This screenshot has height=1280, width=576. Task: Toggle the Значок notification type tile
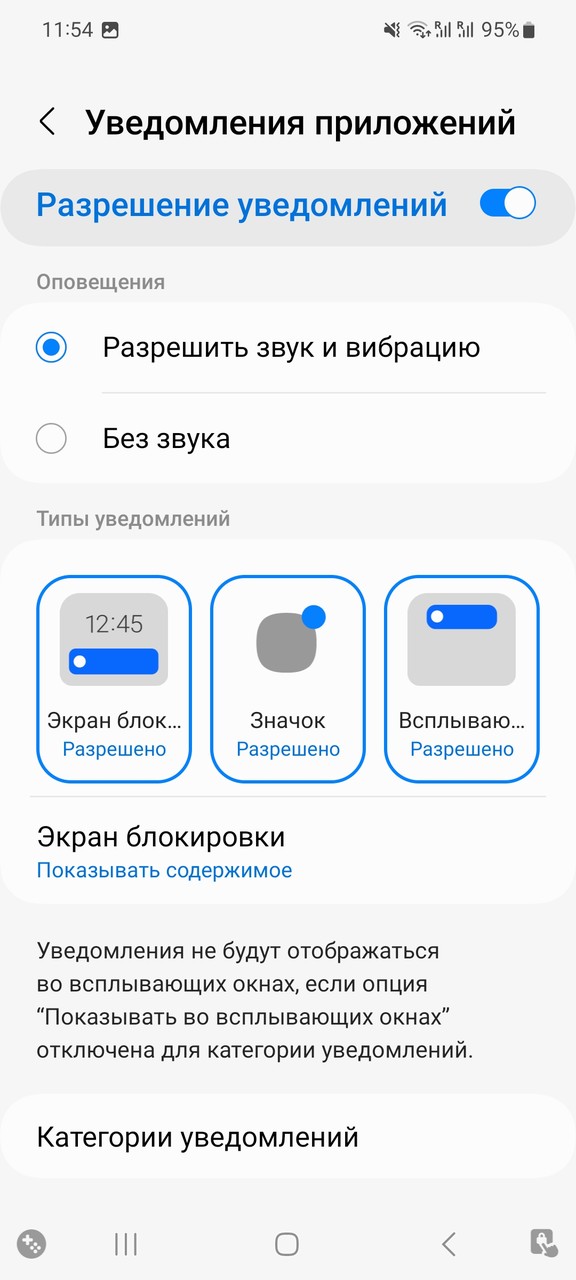pos(288,678)
